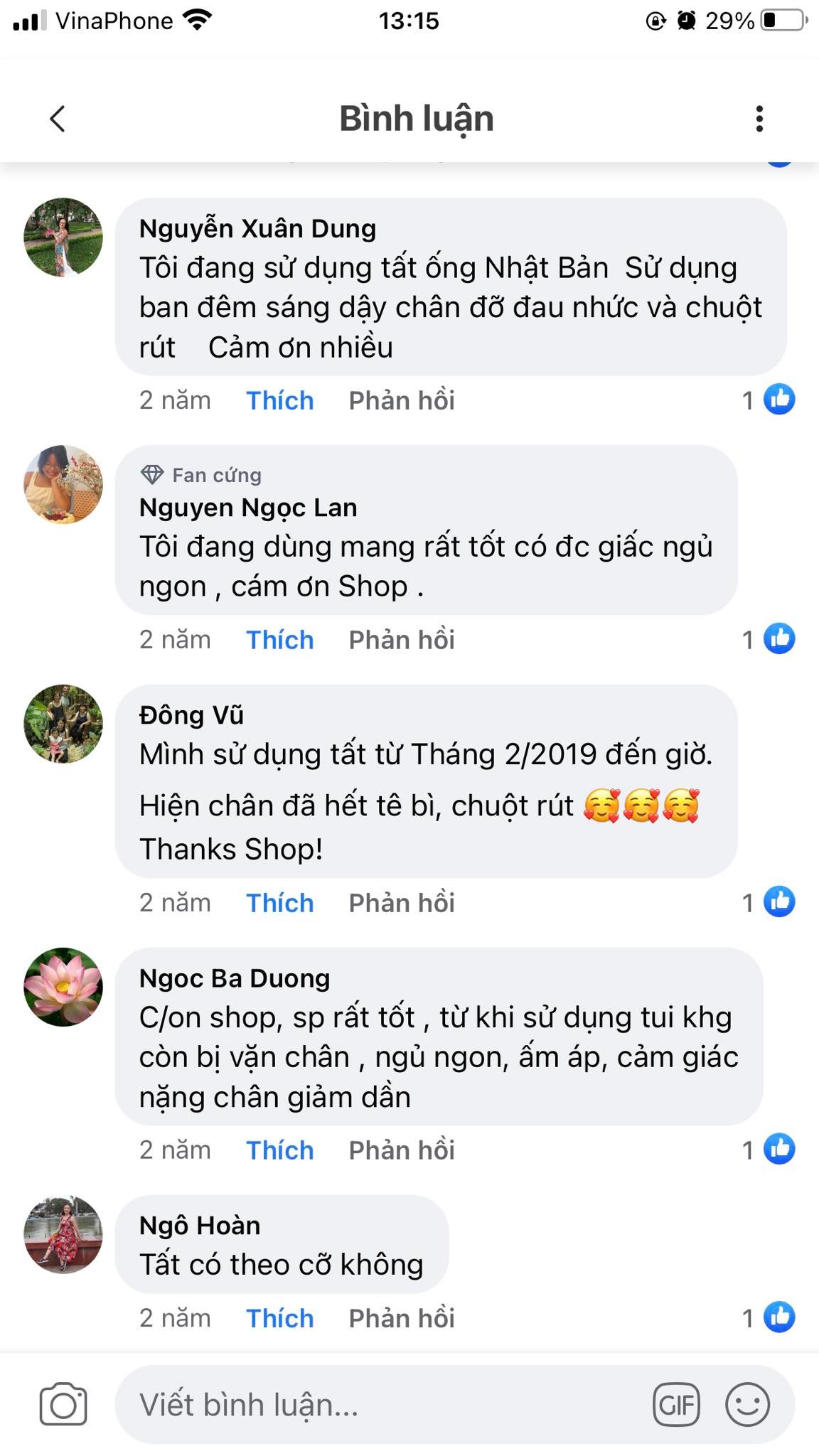Open the camera to attach a photo
The image size is (819, 1456).
tap(63, 1405)
